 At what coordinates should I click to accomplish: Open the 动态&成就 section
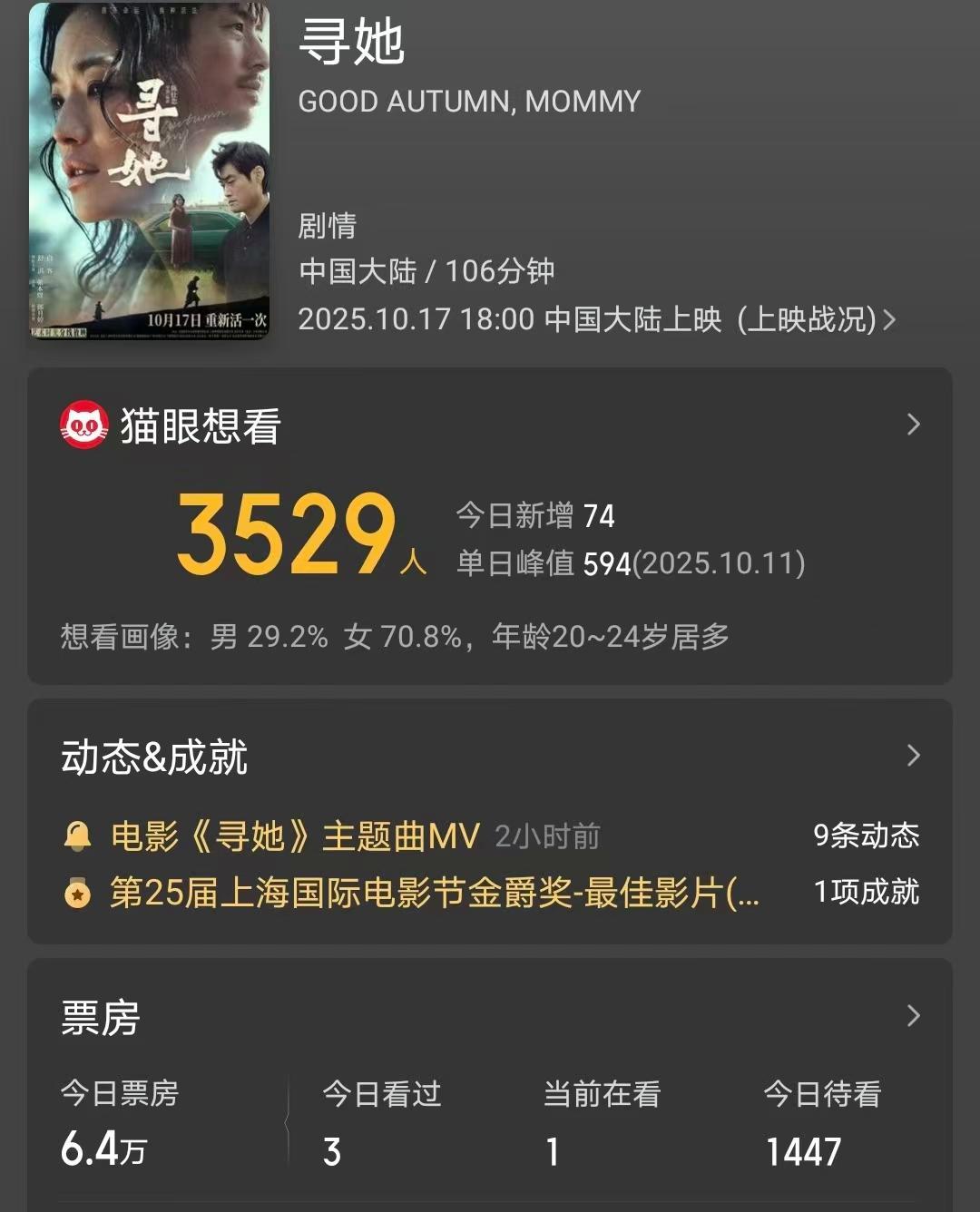913,756
